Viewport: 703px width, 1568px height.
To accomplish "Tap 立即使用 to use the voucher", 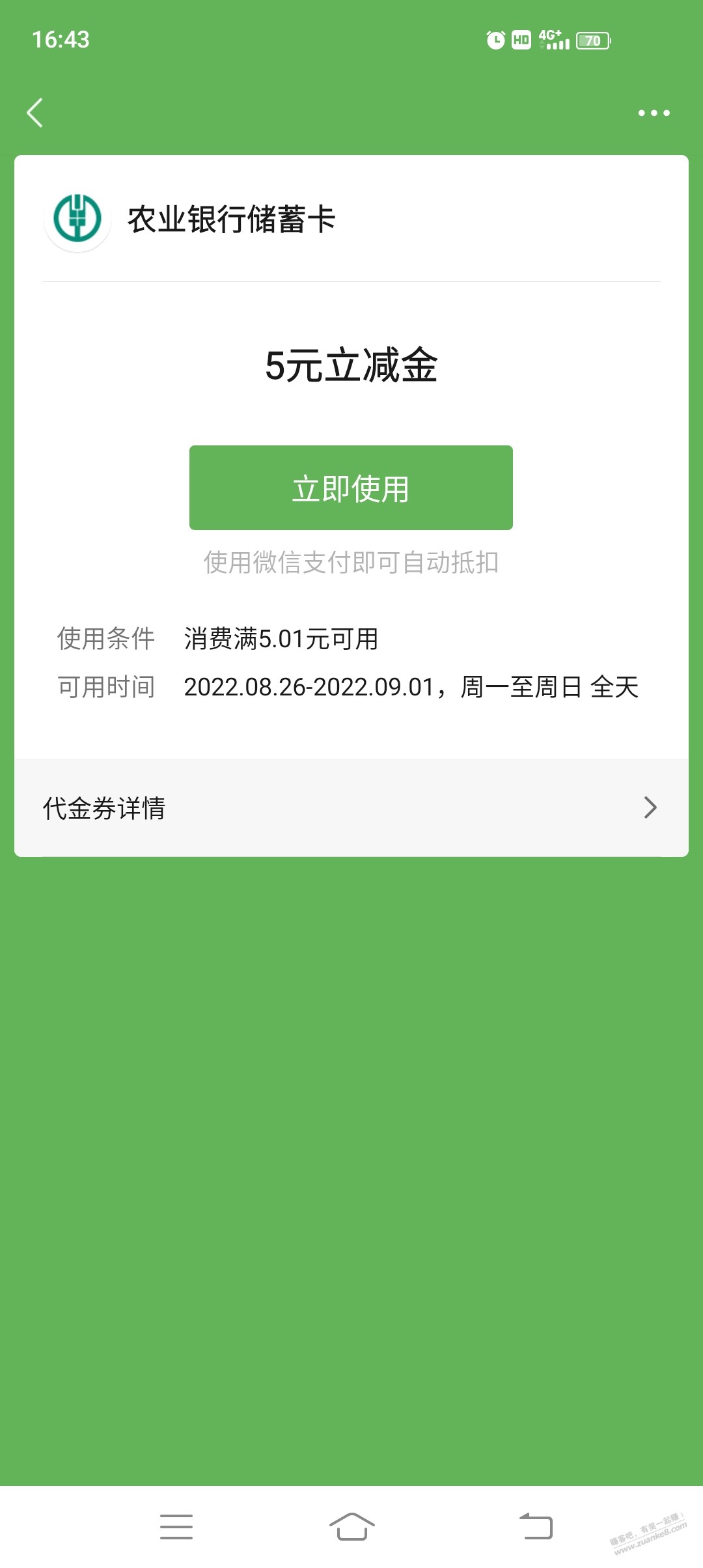I will click(350, 487).
